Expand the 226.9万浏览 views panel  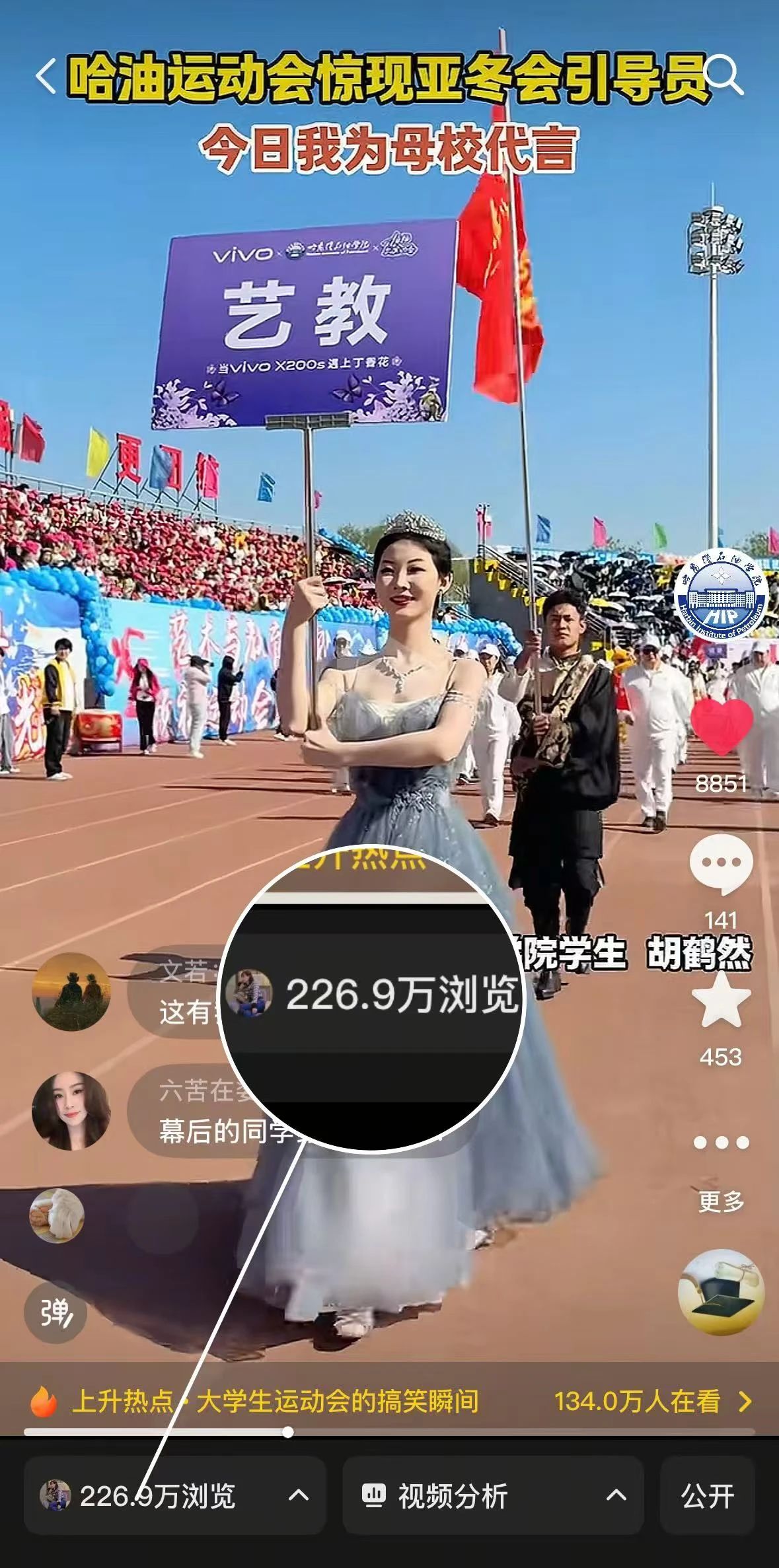[174, 1497]
